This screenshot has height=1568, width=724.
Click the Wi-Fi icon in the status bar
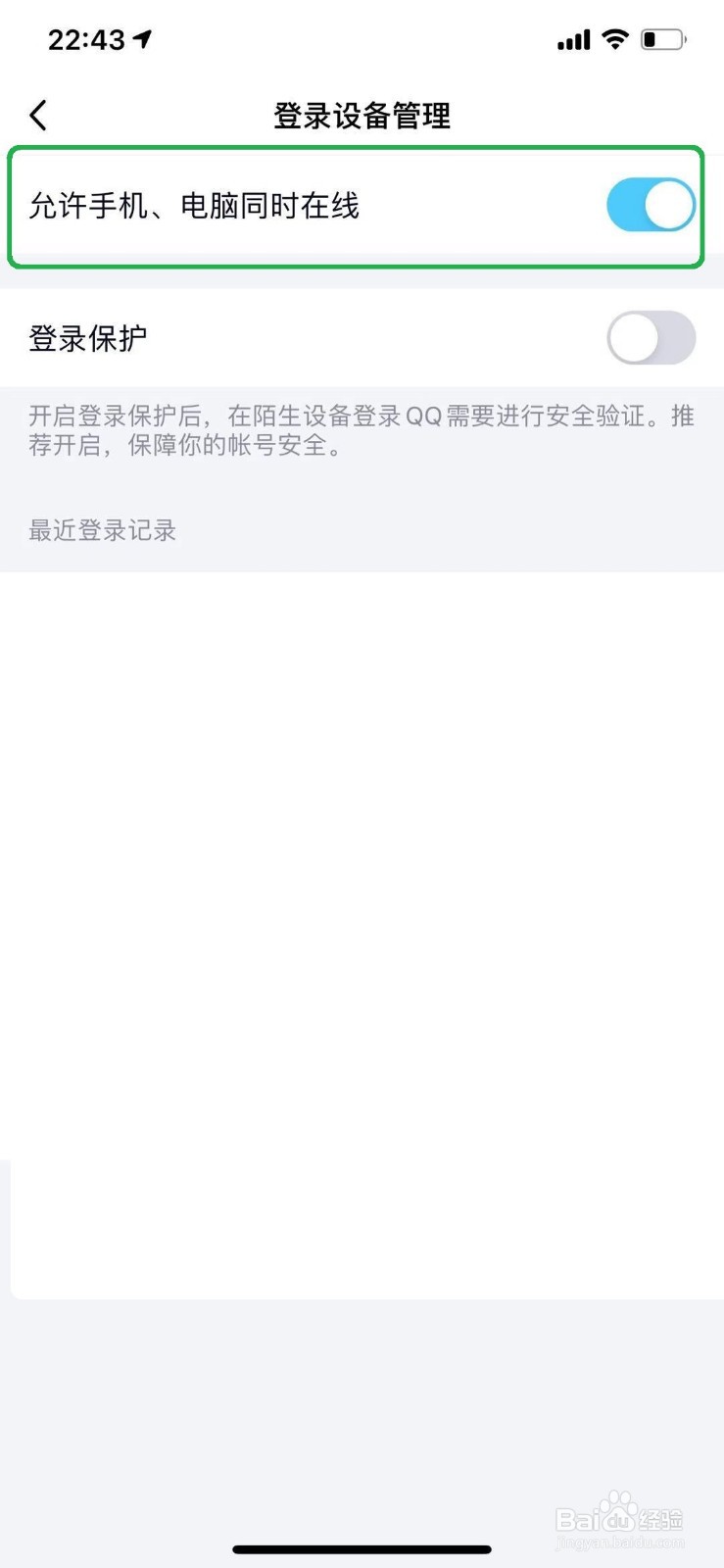click(616, 39)
